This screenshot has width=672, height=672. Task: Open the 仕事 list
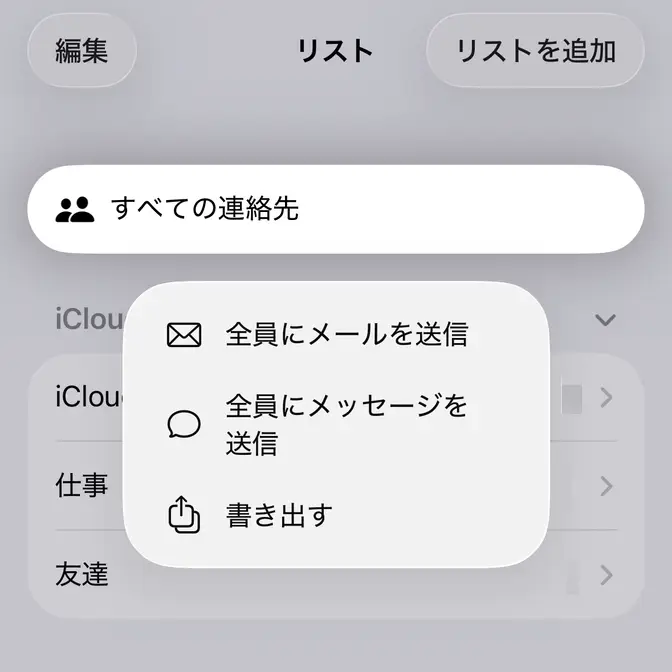pyautogui.click(x=82, y=485)
